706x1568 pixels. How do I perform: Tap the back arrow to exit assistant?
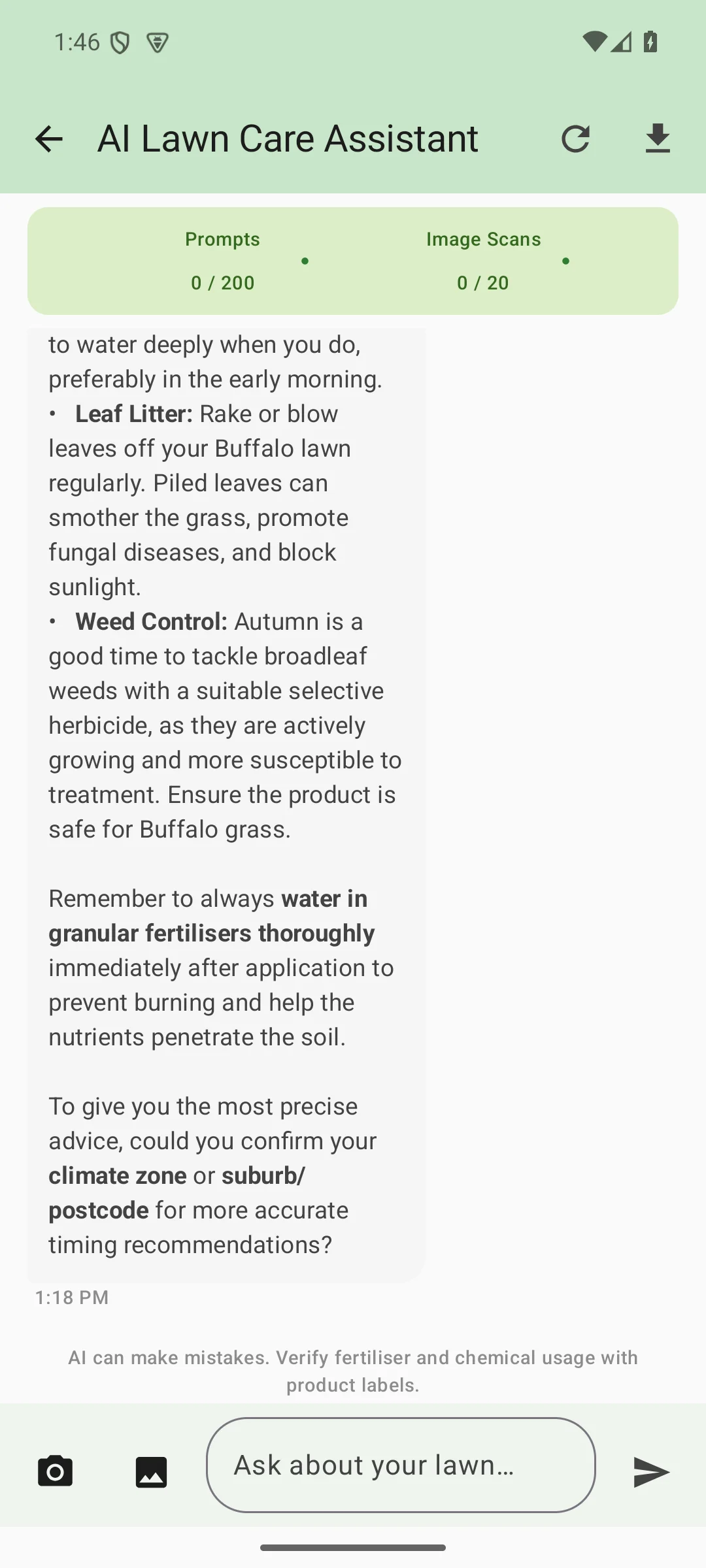[49, 138]
